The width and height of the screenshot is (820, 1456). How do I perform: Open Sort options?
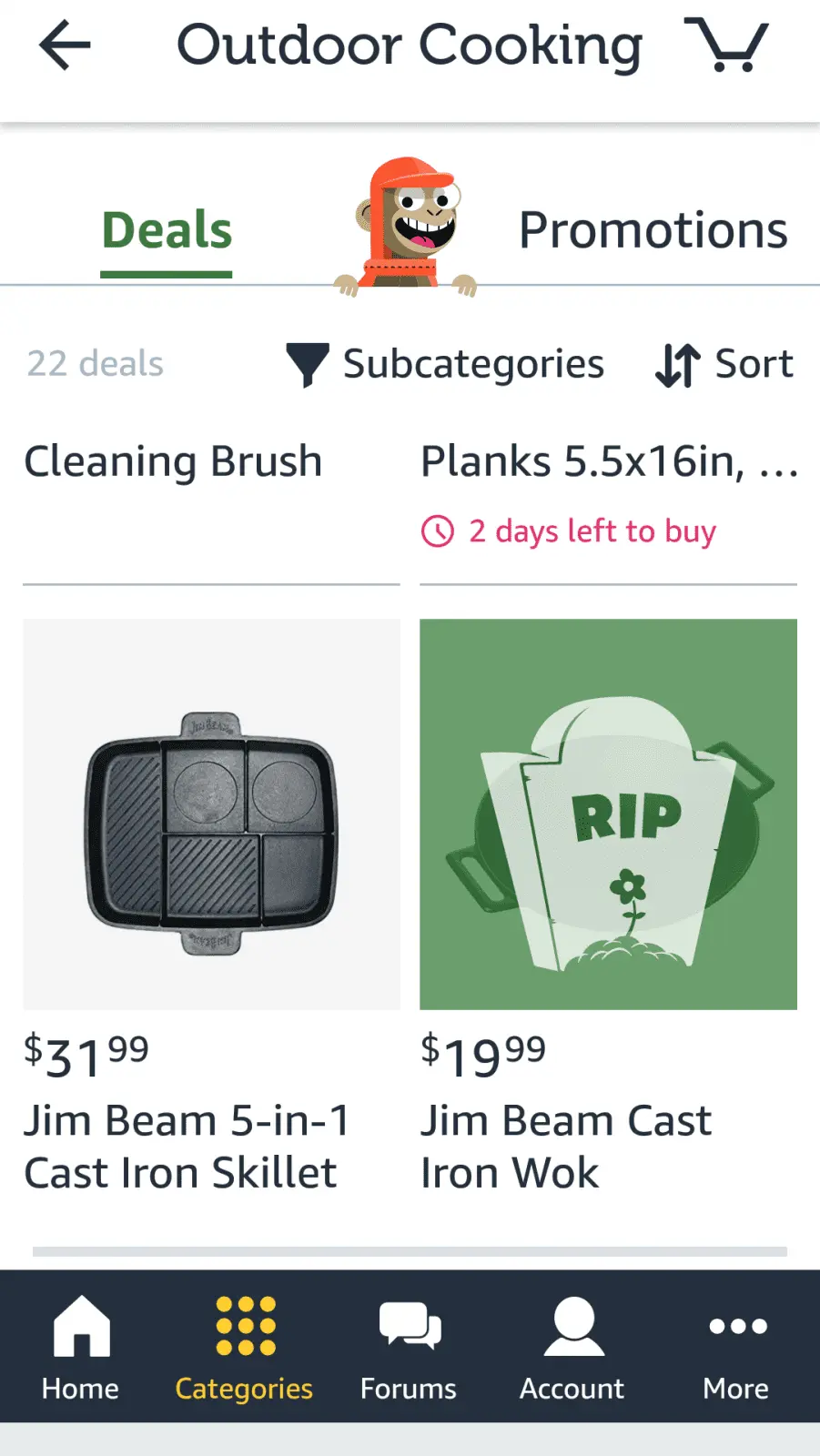coord(724,365)
